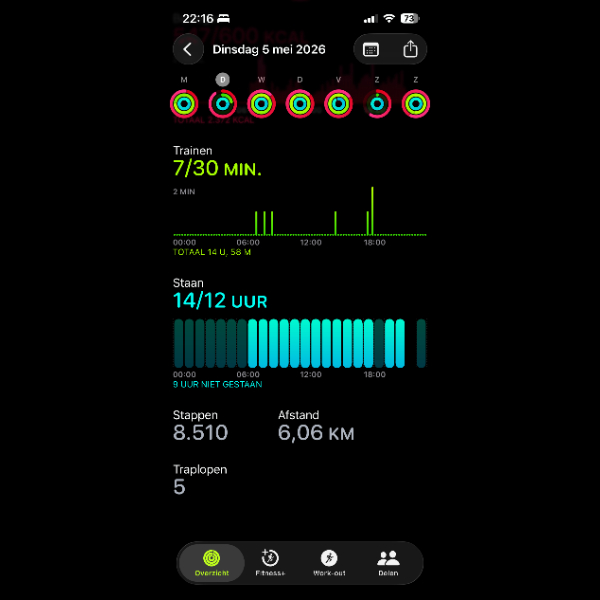Open the Delen tab
Viewport: 600px width, 600px height.
pos(388,563)
